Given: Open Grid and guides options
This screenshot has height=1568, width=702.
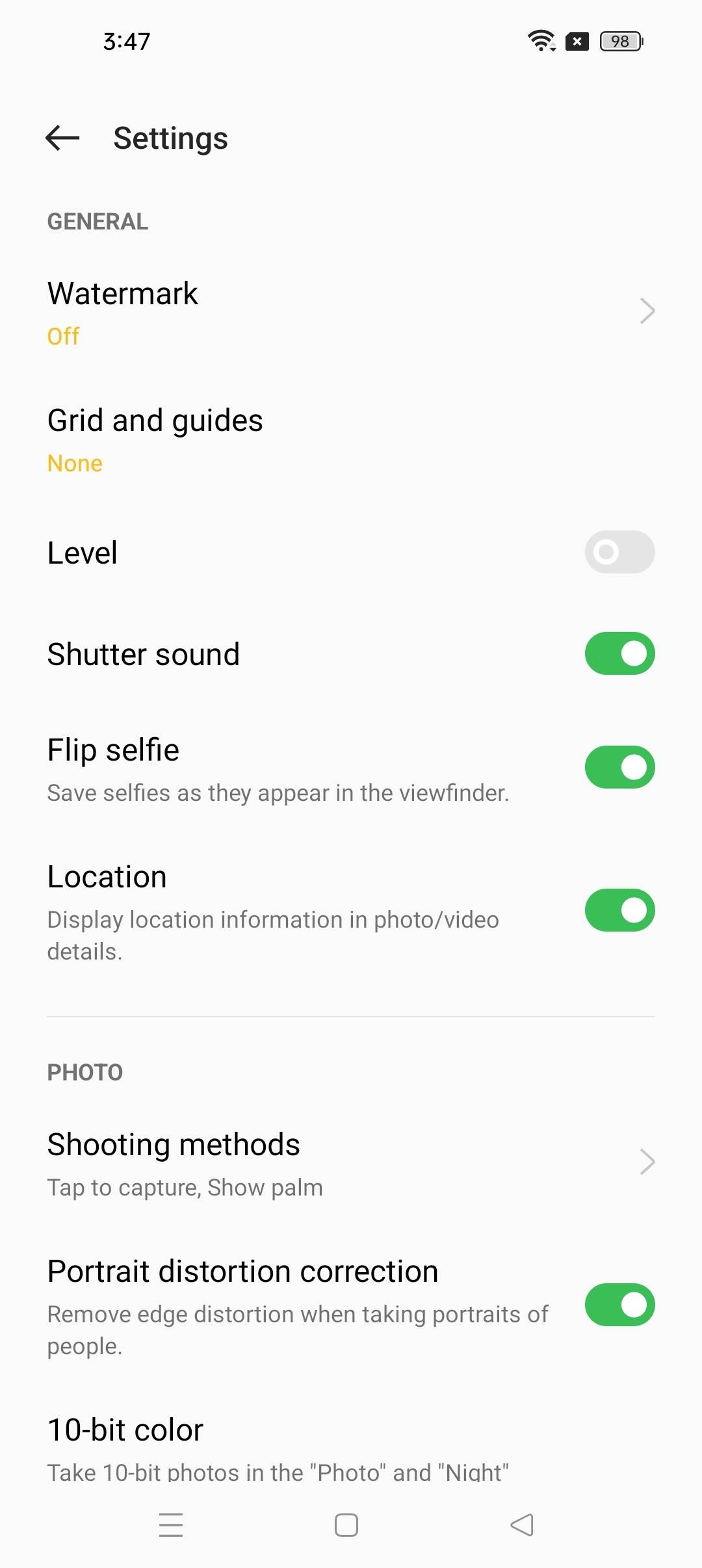Looking at the screenshot, I should (x=351, y=439).
